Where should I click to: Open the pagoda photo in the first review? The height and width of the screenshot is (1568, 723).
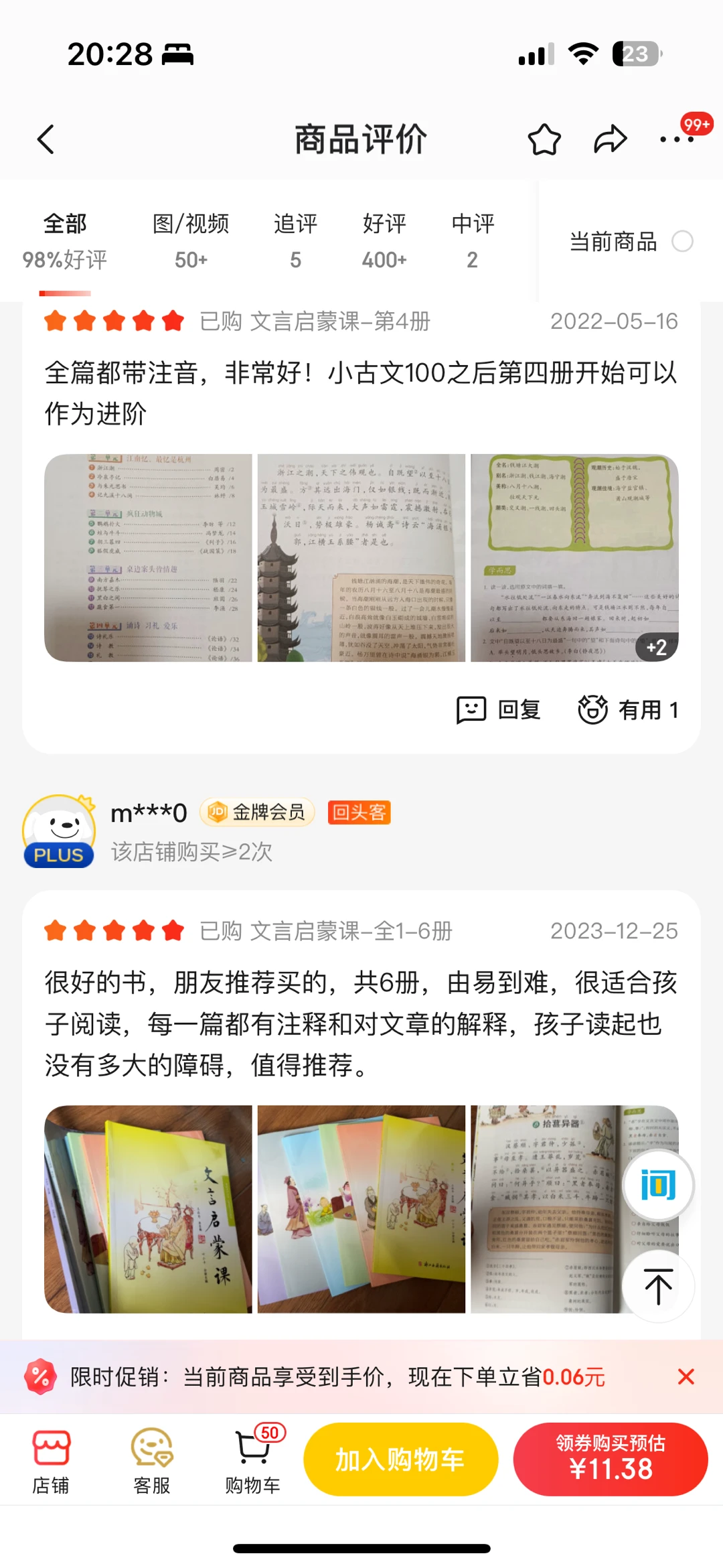pyautogui.click(x=361, y=558)
